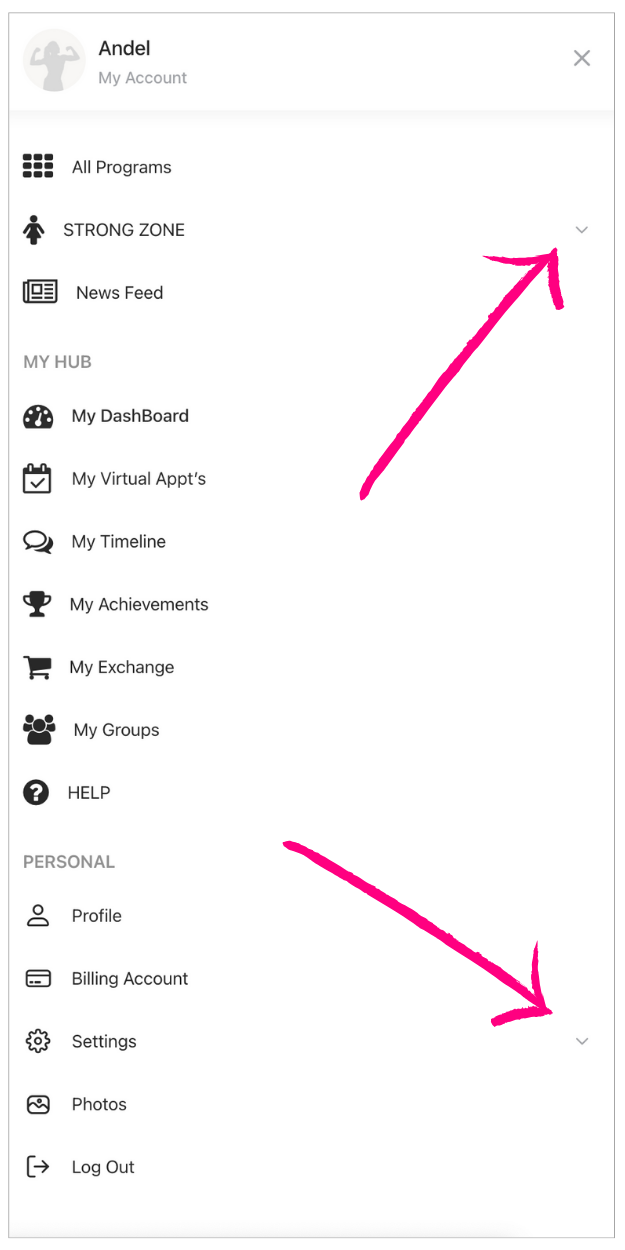
Task: Close the side menu
Action: [x=581, y=59]
